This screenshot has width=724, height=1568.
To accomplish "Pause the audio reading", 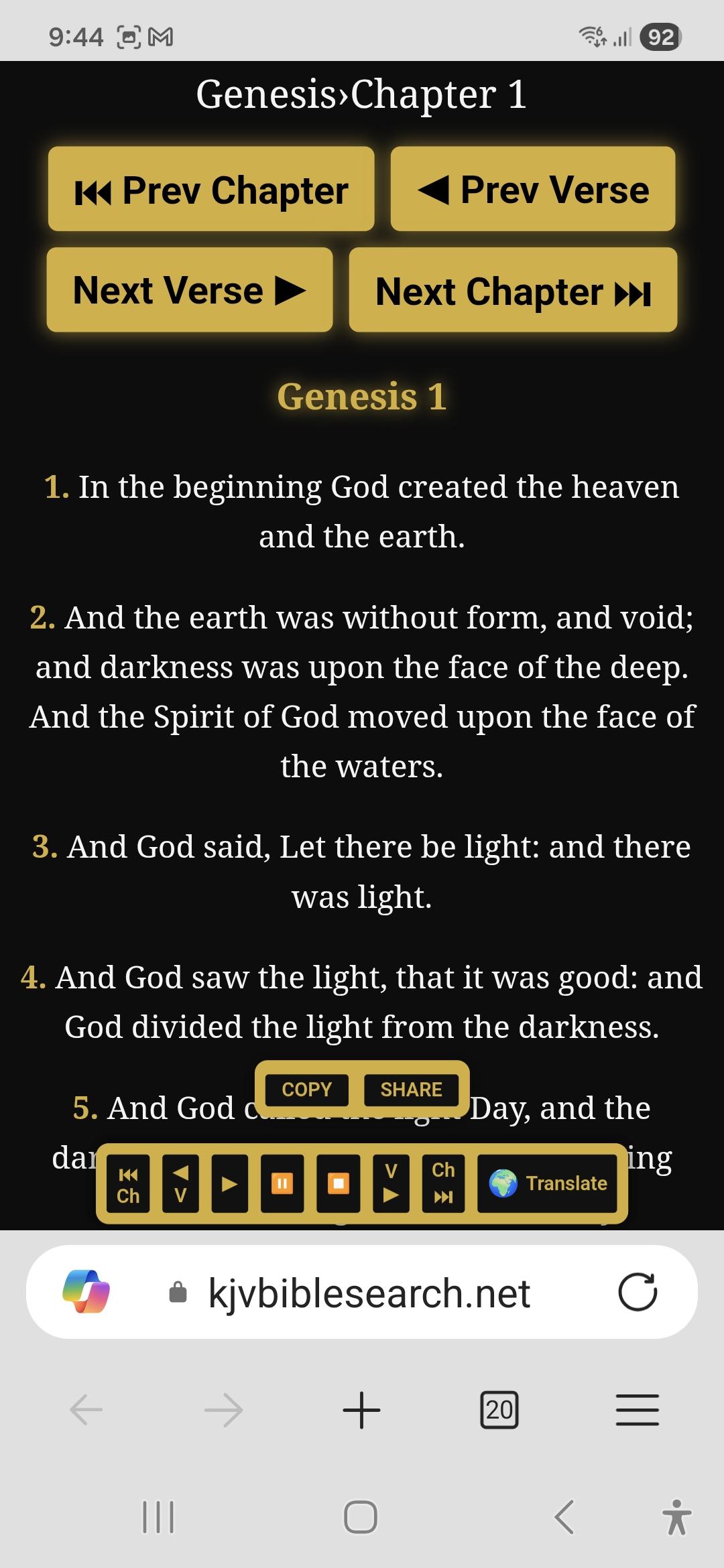I will (282, 1184).
